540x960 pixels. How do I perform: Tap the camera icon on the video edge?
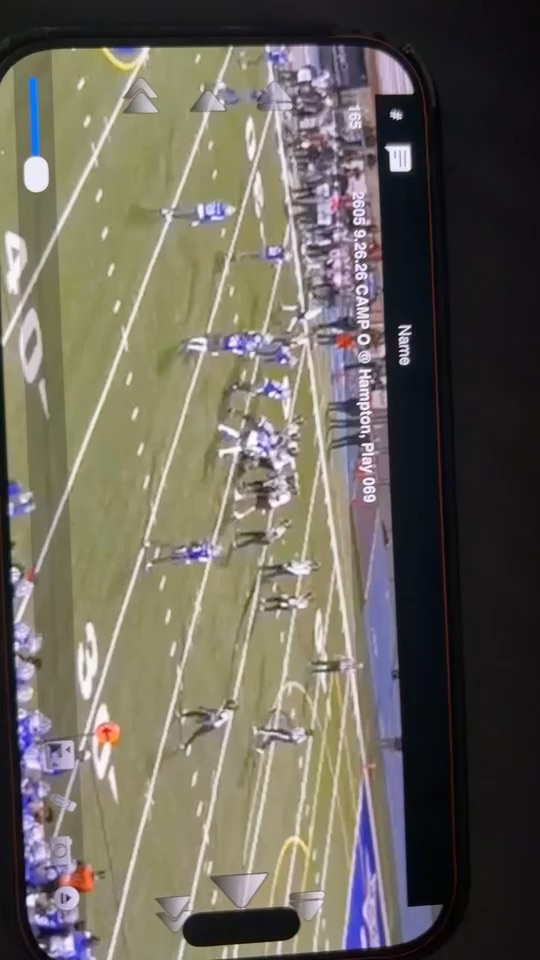click(61, 850)
